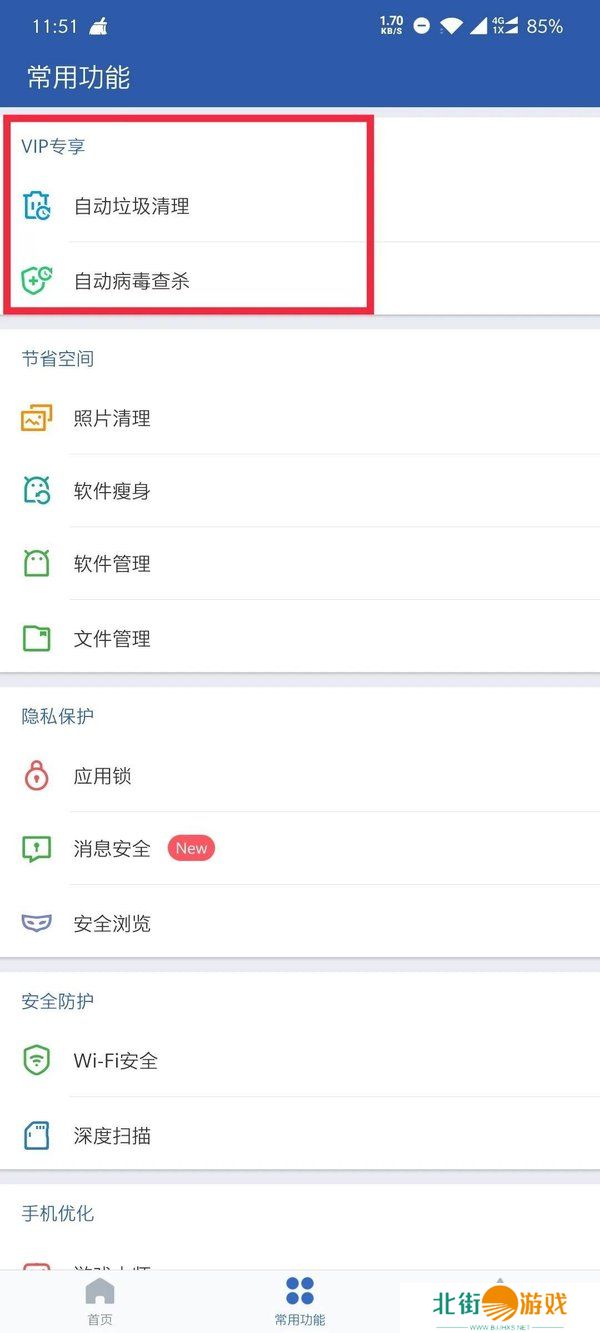Switch to the 首页 tab
Screen dimensions: 600x1333
pos(100,1301)
